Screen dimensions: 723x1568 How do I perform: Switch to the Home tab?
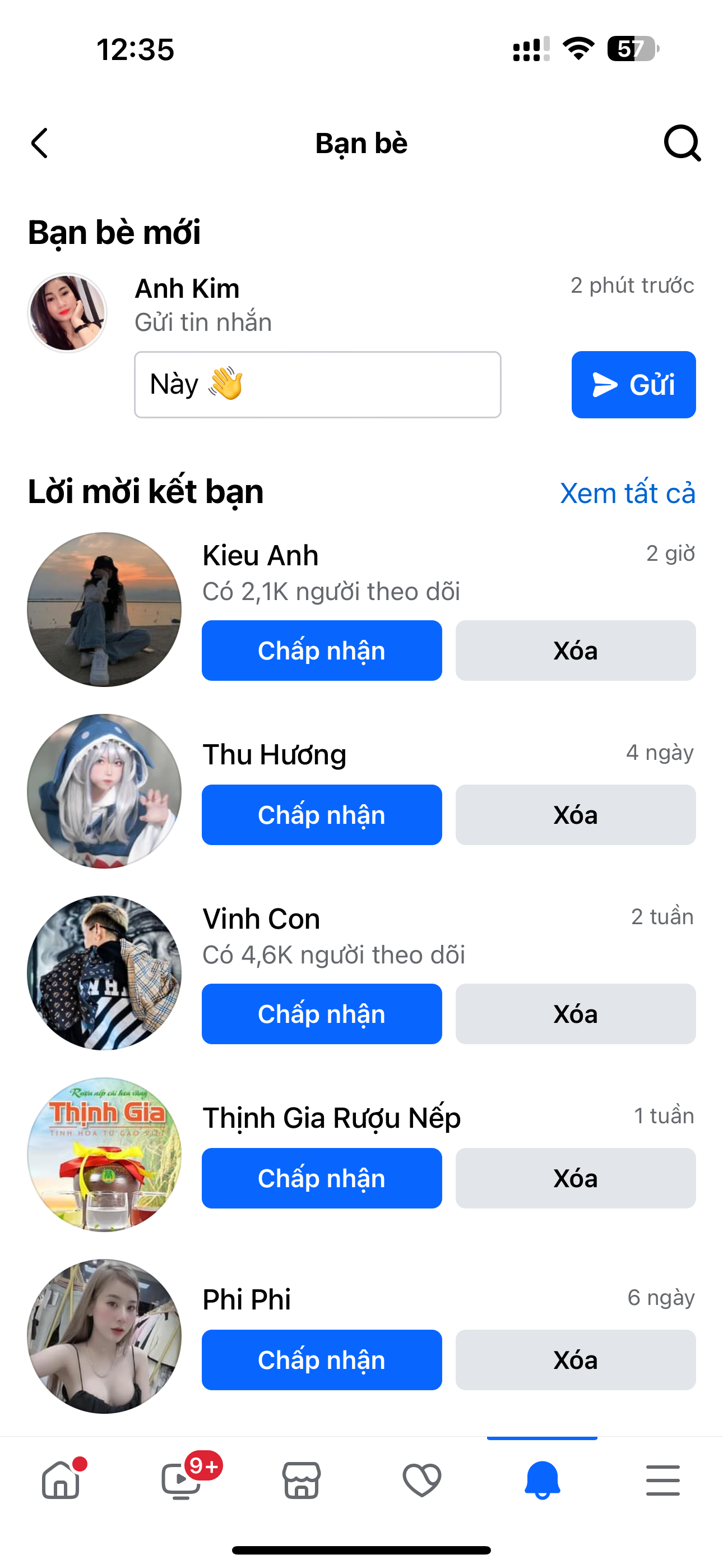click(61, 1481)
